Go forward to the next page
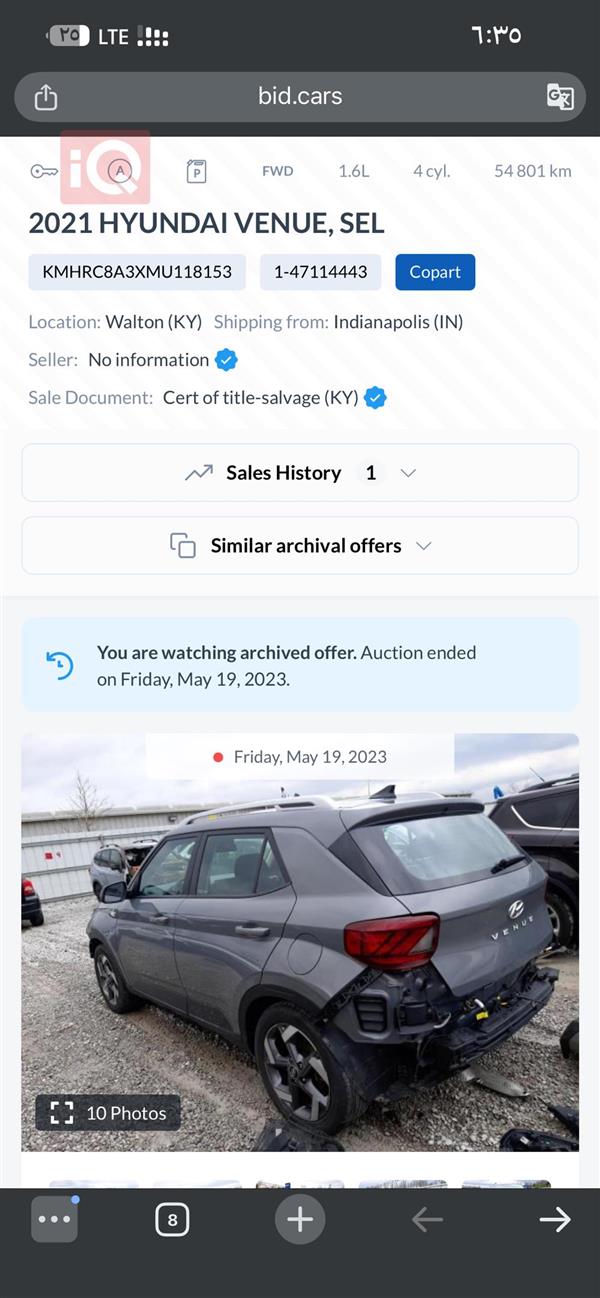 click(554, 1219)
